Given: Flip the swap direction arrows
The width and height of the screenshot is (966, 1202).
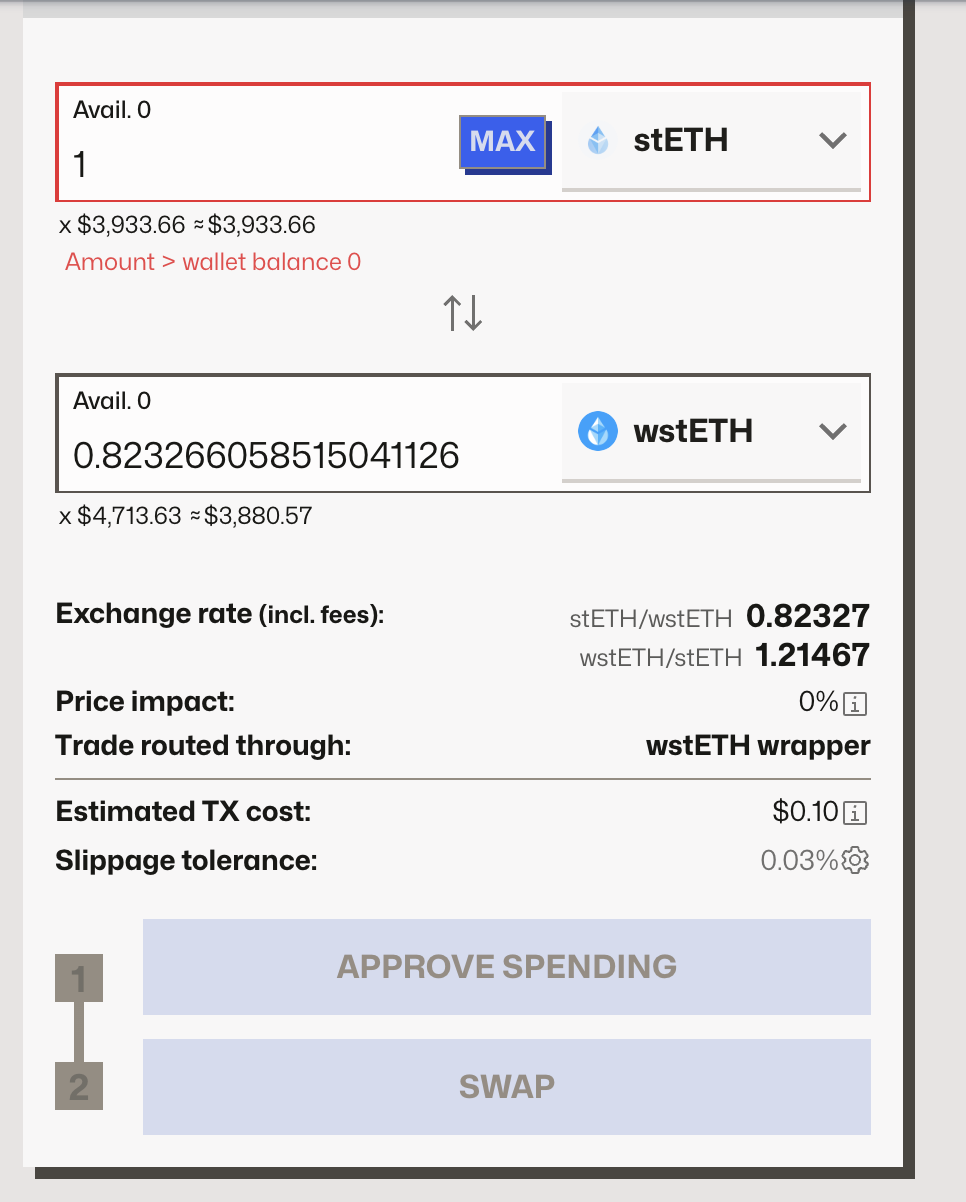Looking at the screenshot, I should (463, 313).
